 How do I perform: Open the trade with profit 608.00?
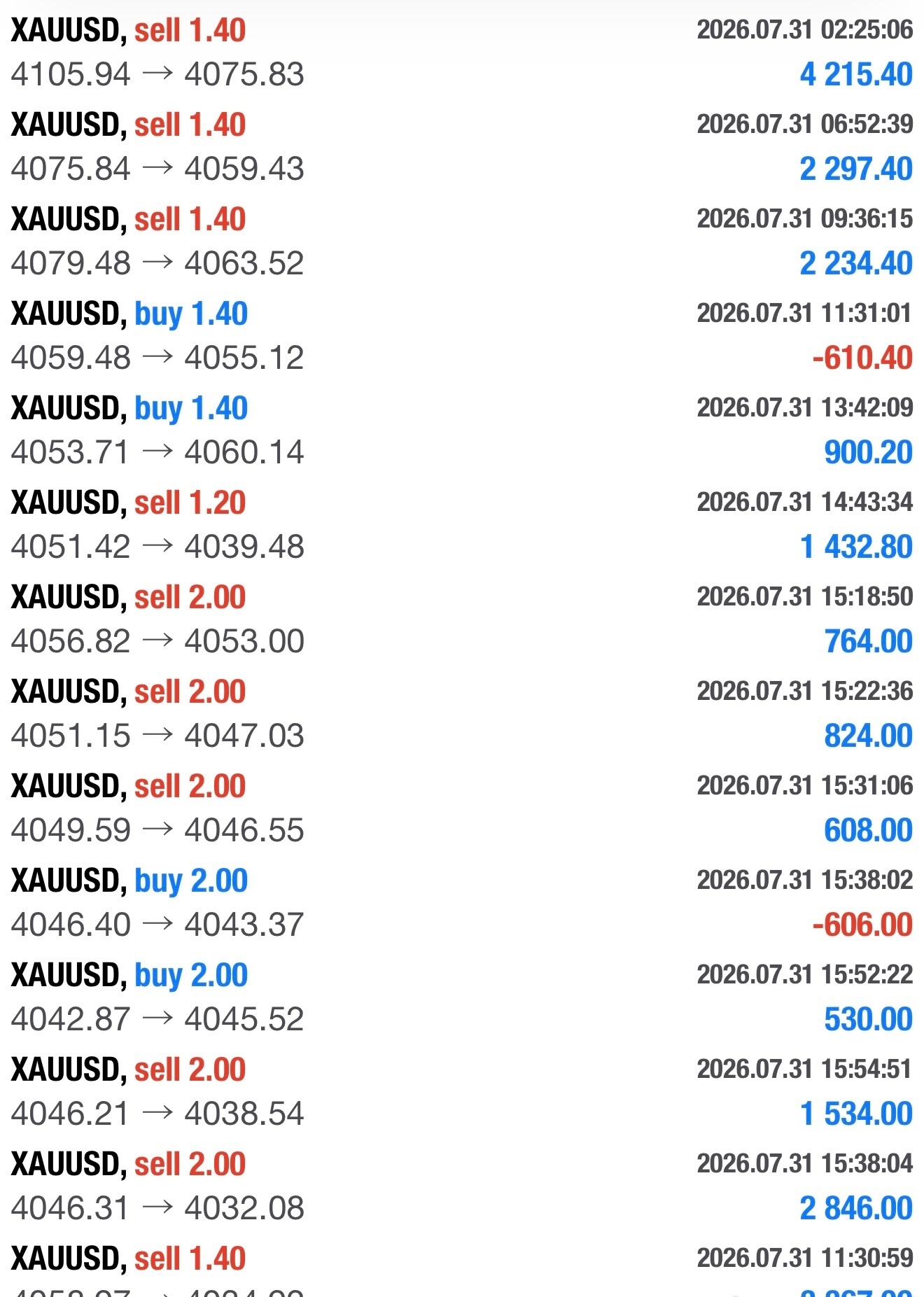point(462,808)
